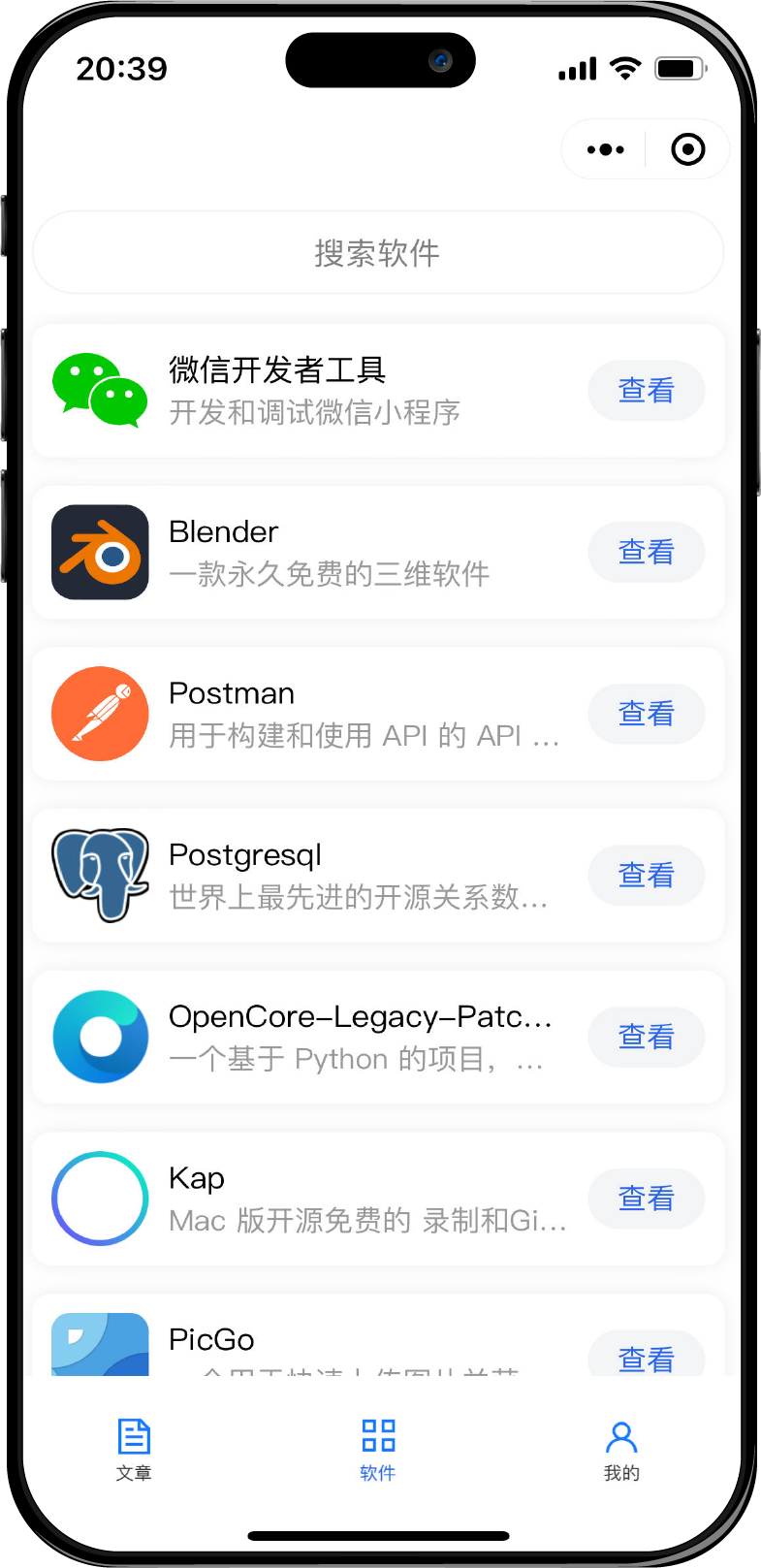
Task: Tap 查看 next to Blender
Action: (646, 553)
